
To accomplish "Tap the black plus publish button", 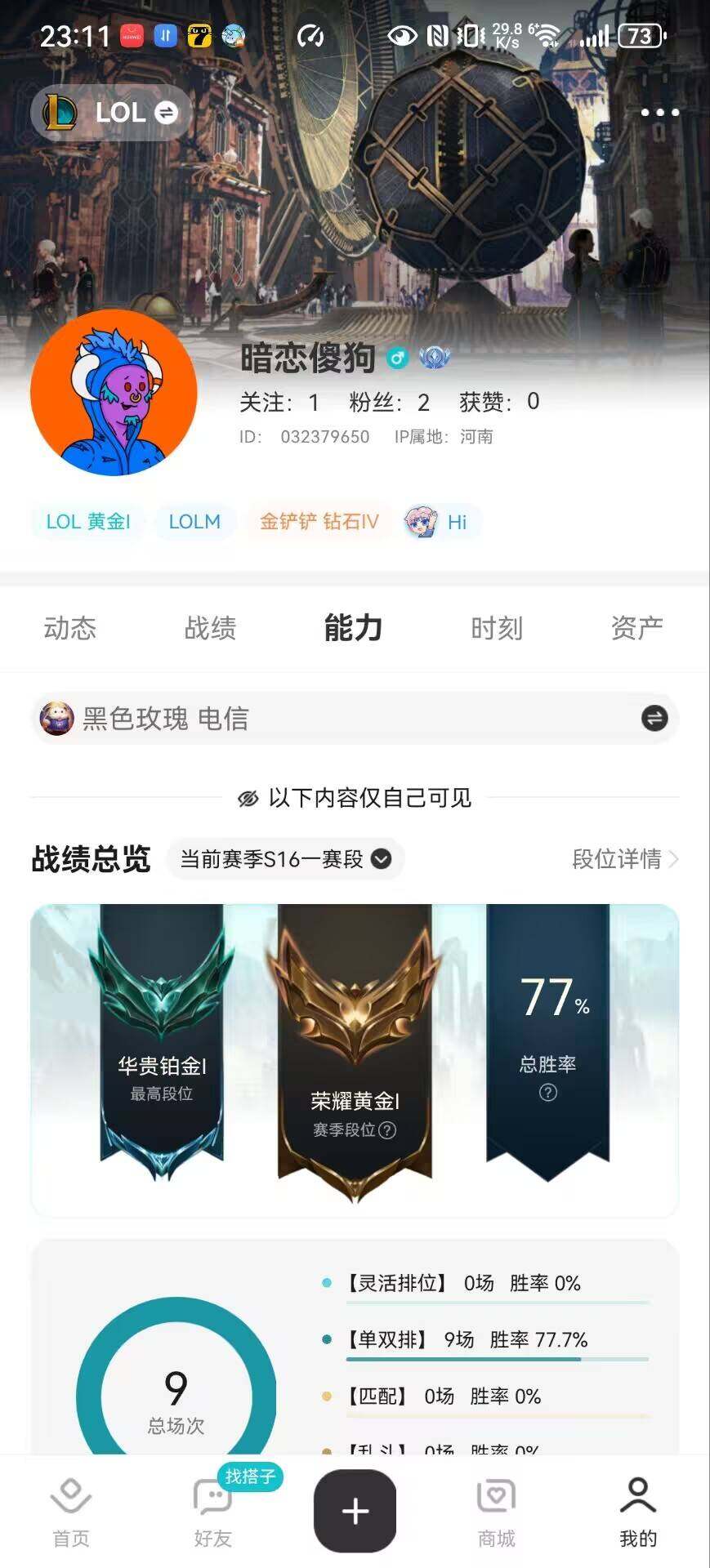I will pos(354,1510).
